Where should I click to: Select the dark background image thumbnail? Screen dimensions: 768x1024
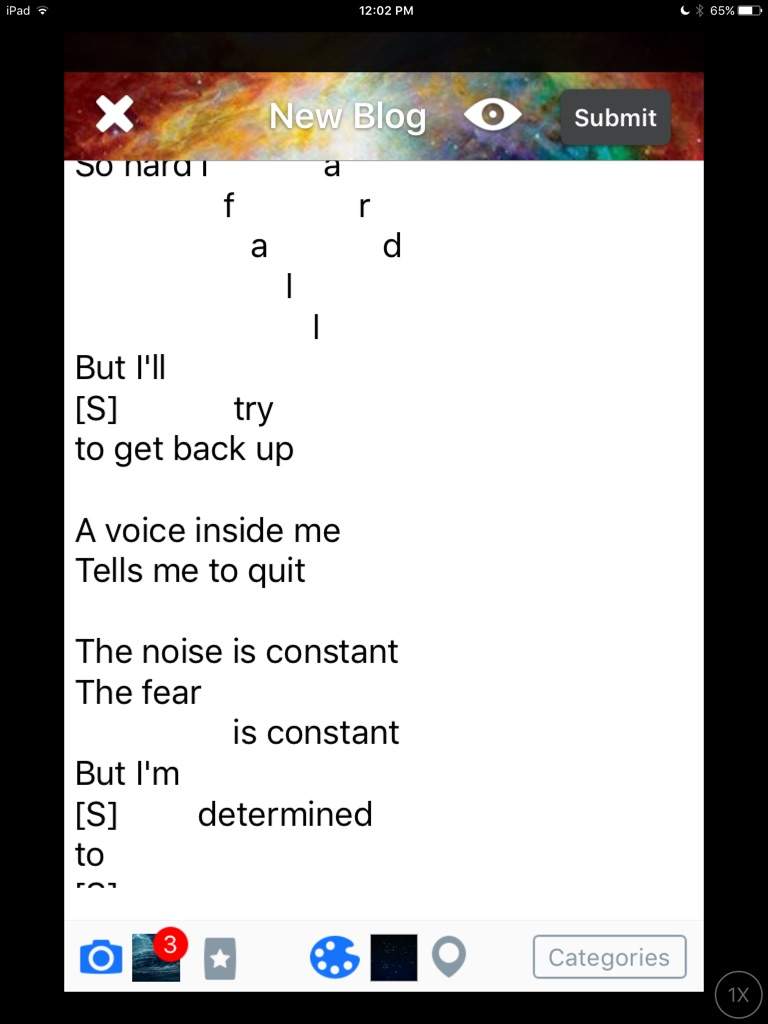tap(393, 958)
